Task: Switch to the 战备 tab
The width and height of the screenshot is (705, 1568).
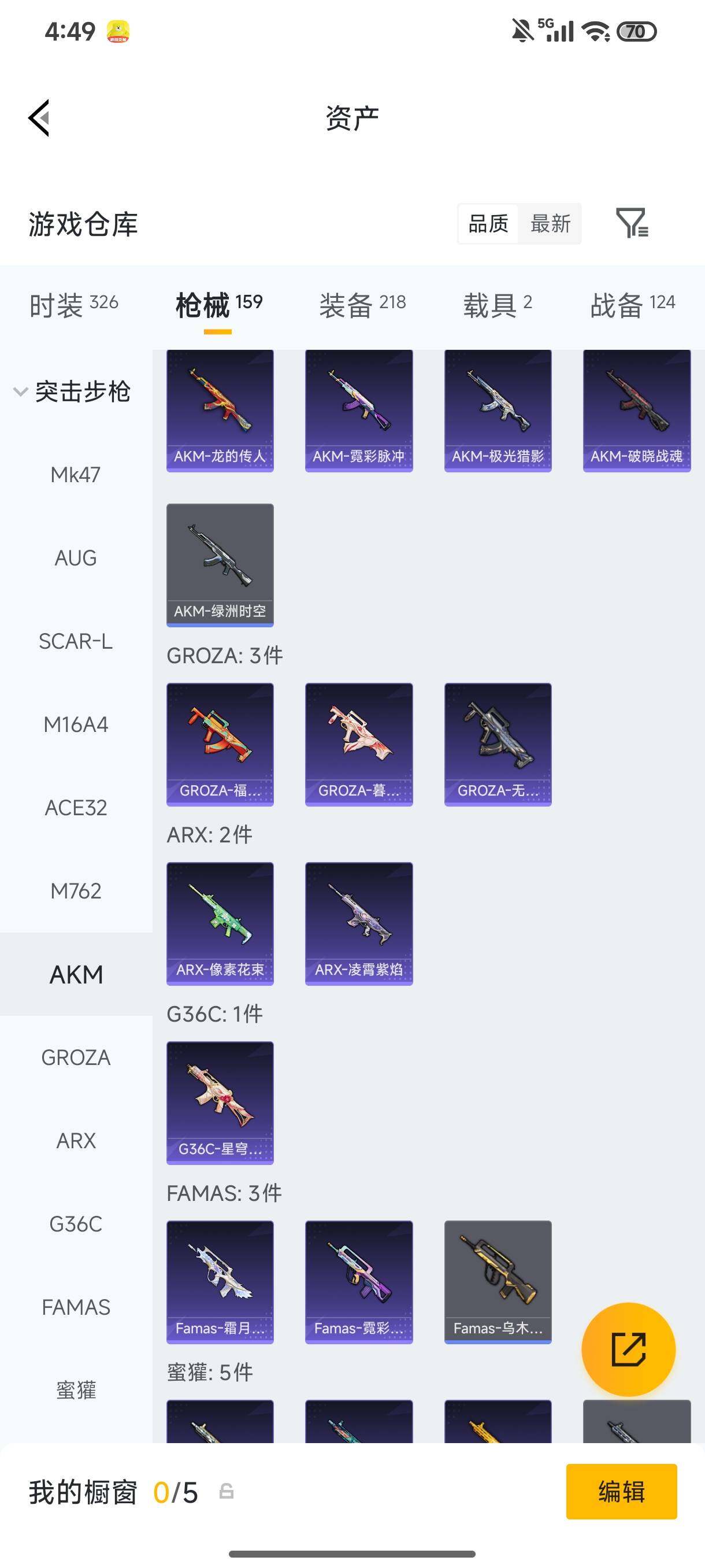Action: click(x=633, y=304)
